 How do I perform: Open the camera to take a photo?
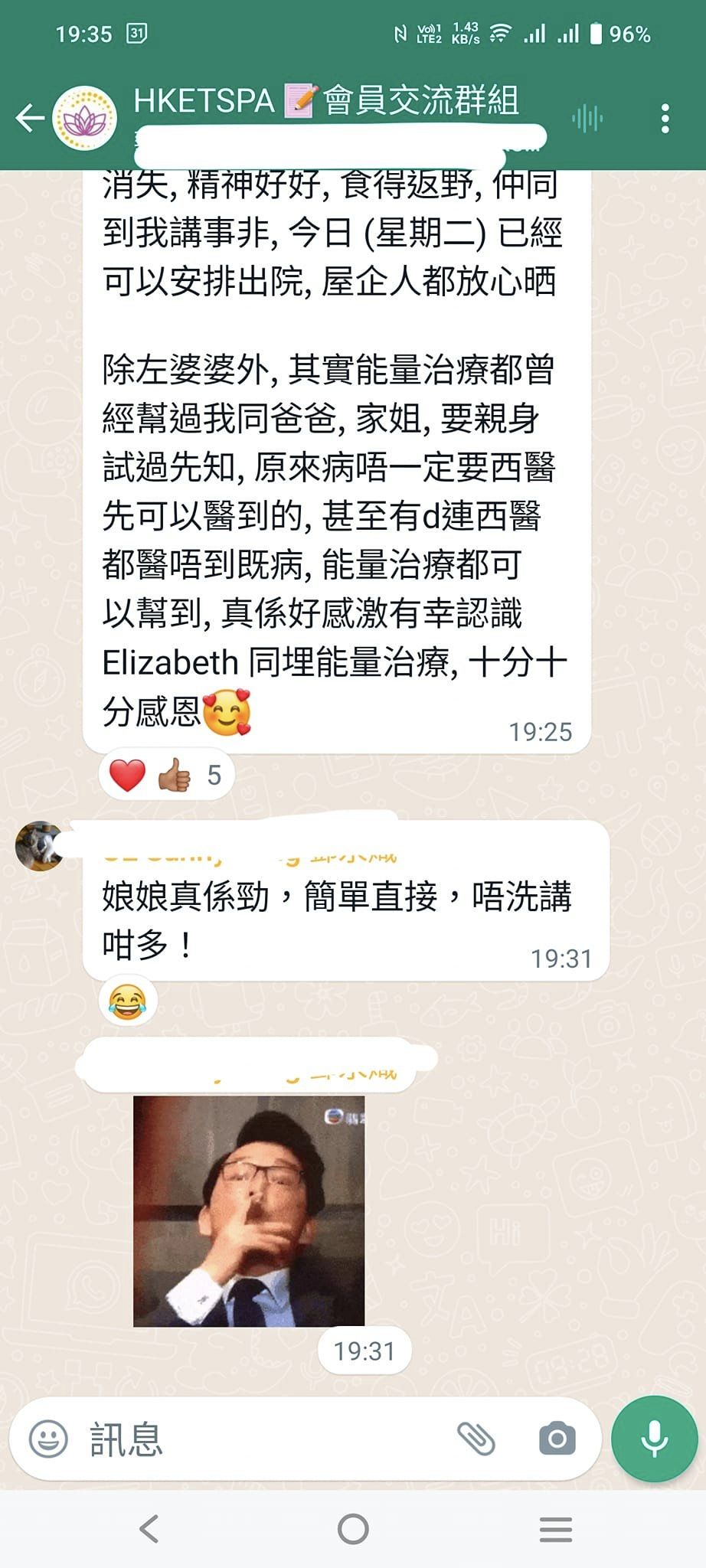tap(557, 1439)
